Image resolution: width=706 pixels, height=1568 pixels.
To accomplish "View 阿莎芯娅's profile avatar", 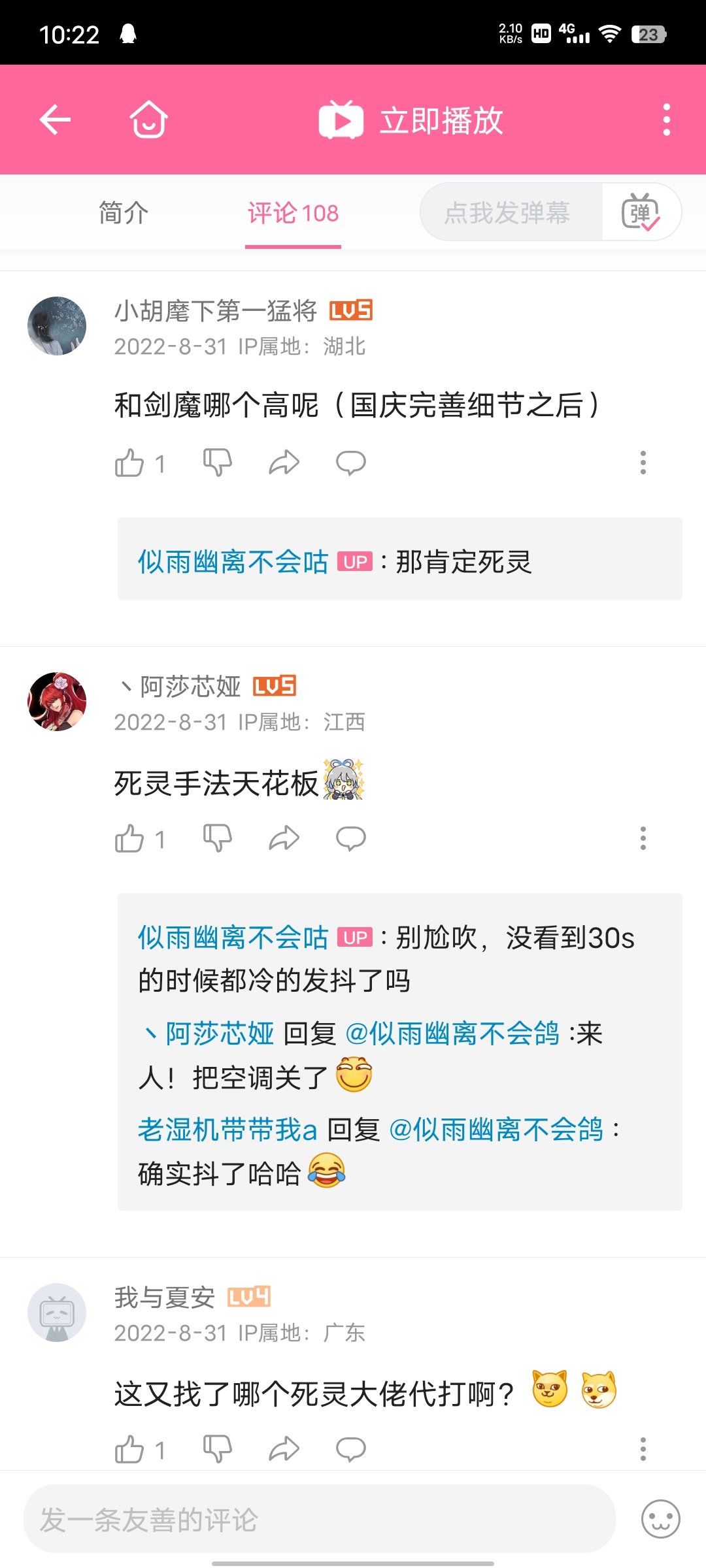I will tap(57, 702).
